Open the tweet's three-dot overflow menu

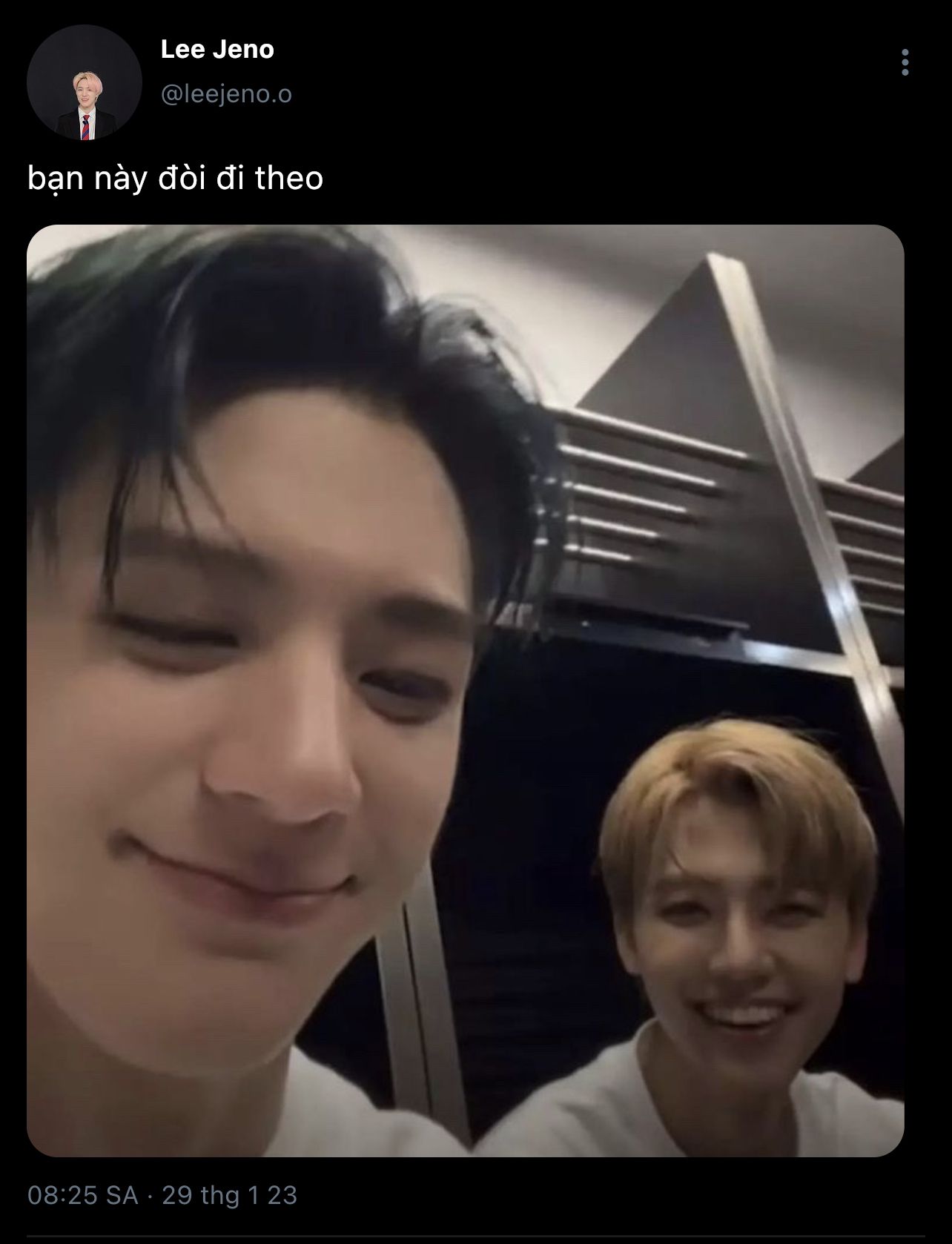905,63
